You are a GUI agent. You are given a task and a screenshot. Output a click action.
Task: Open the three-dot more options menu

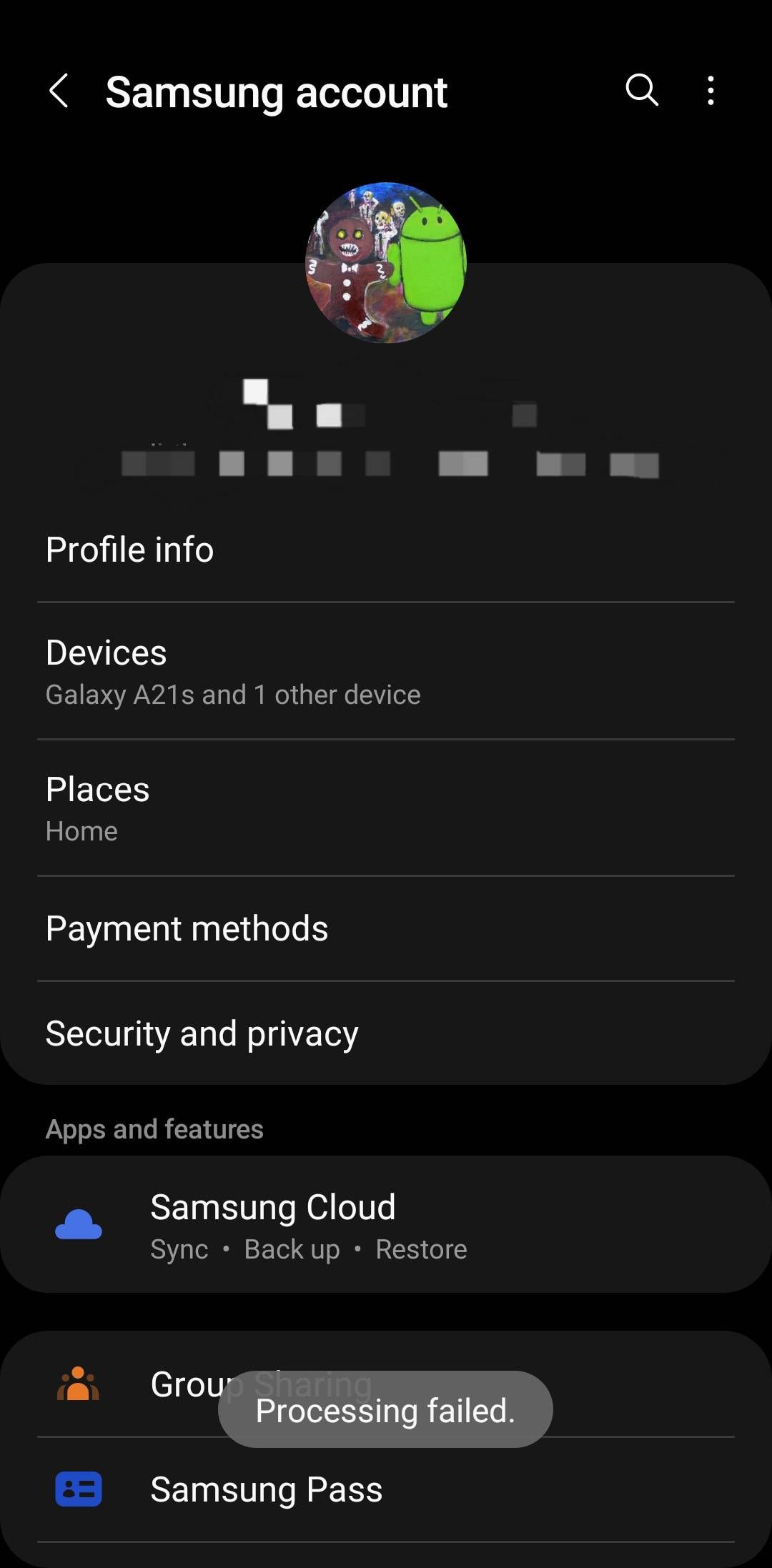click(x=711, y=91)
